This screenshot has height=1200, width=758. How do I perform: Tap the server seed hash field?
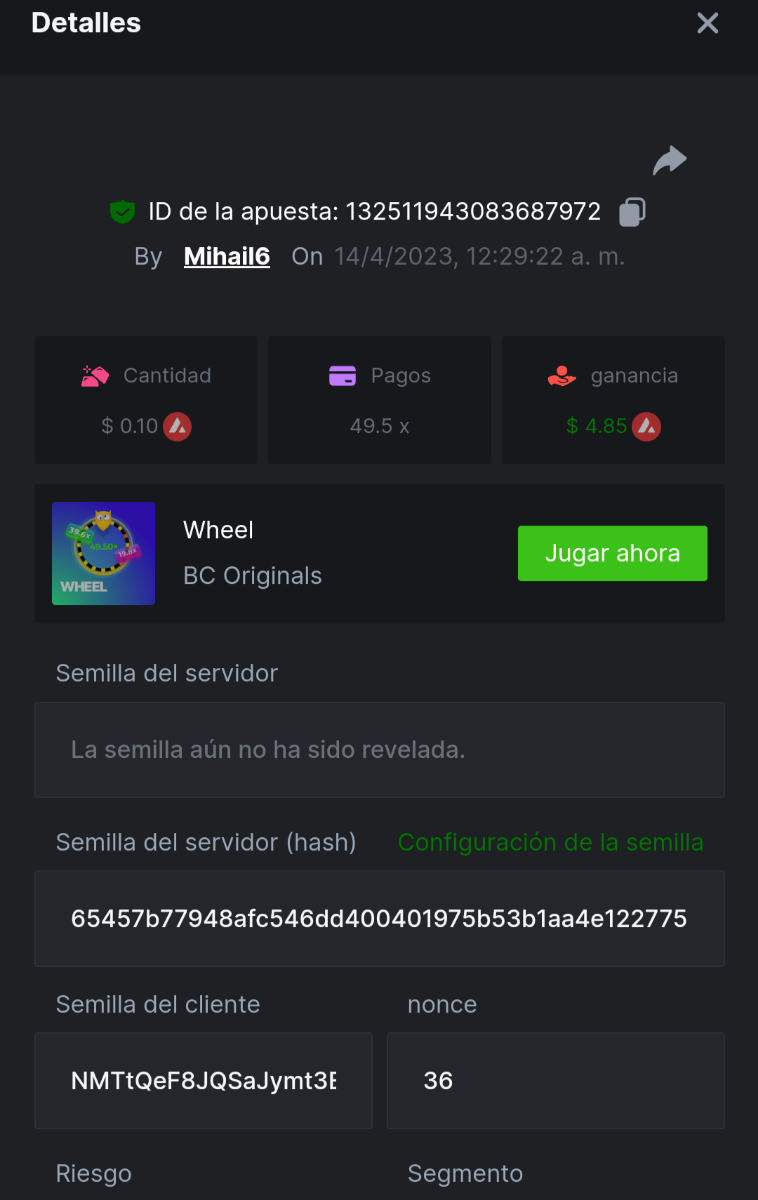click(379, 918)
